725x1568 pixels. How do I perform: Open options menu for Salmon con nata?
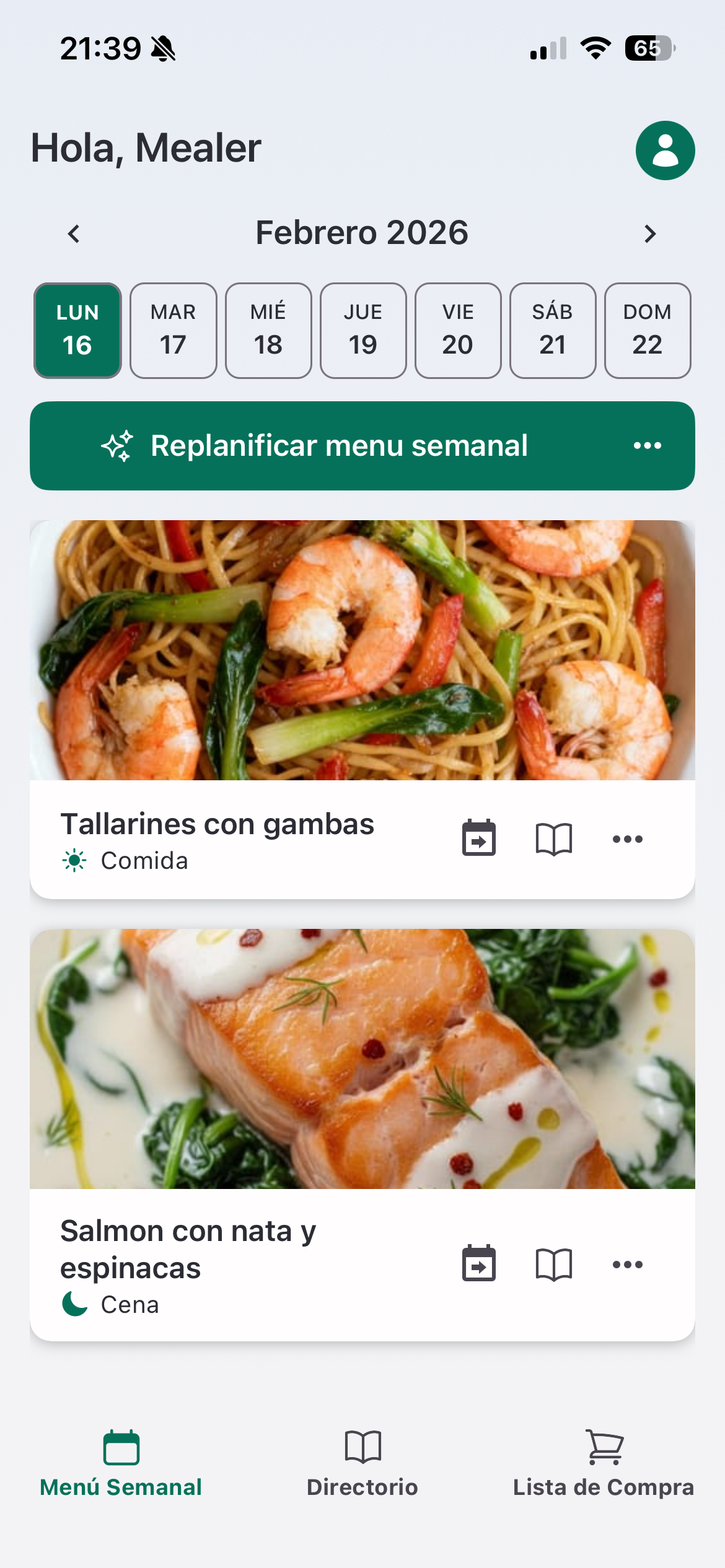pos(627,1265)
